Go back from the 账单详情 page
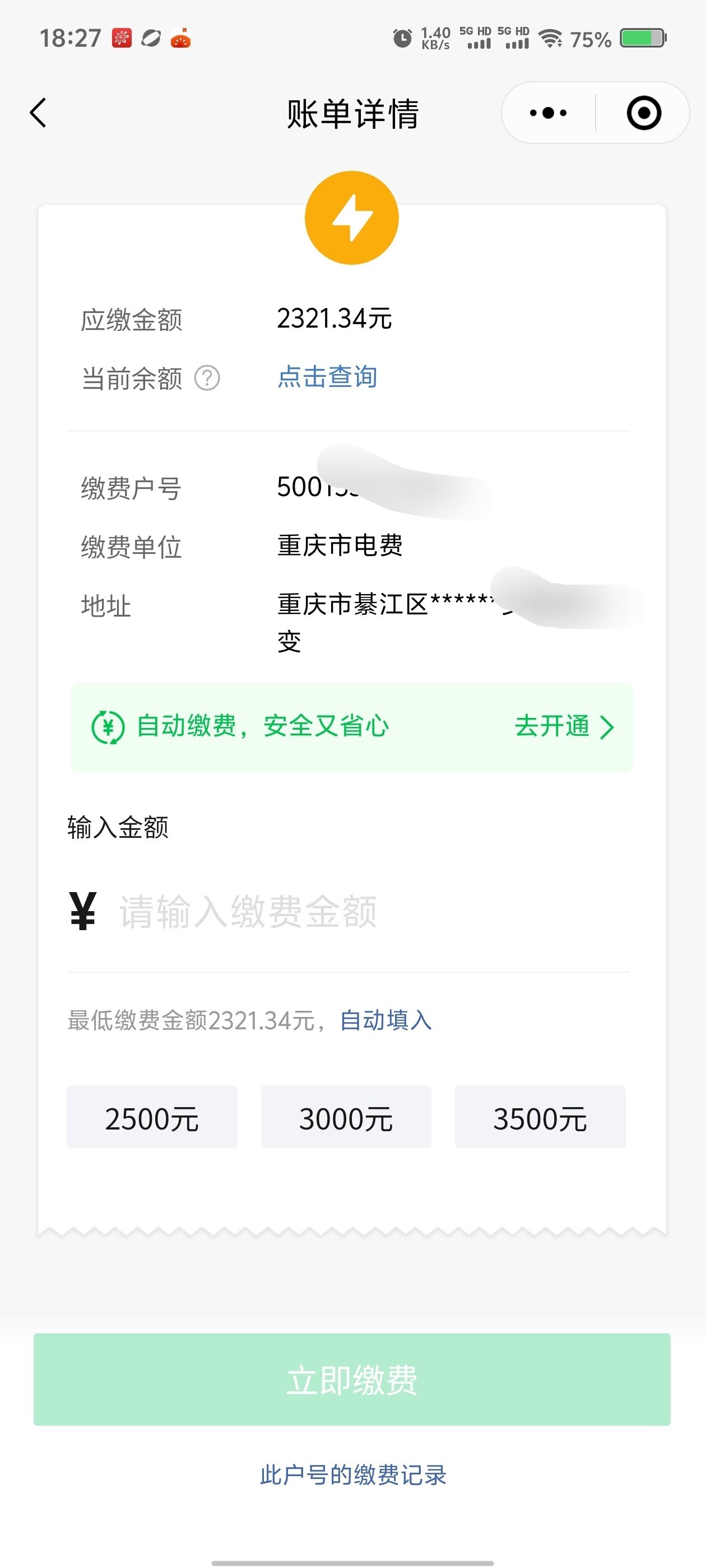The image size is (706, 1568). pyautogui.click(x=38, y=113)
